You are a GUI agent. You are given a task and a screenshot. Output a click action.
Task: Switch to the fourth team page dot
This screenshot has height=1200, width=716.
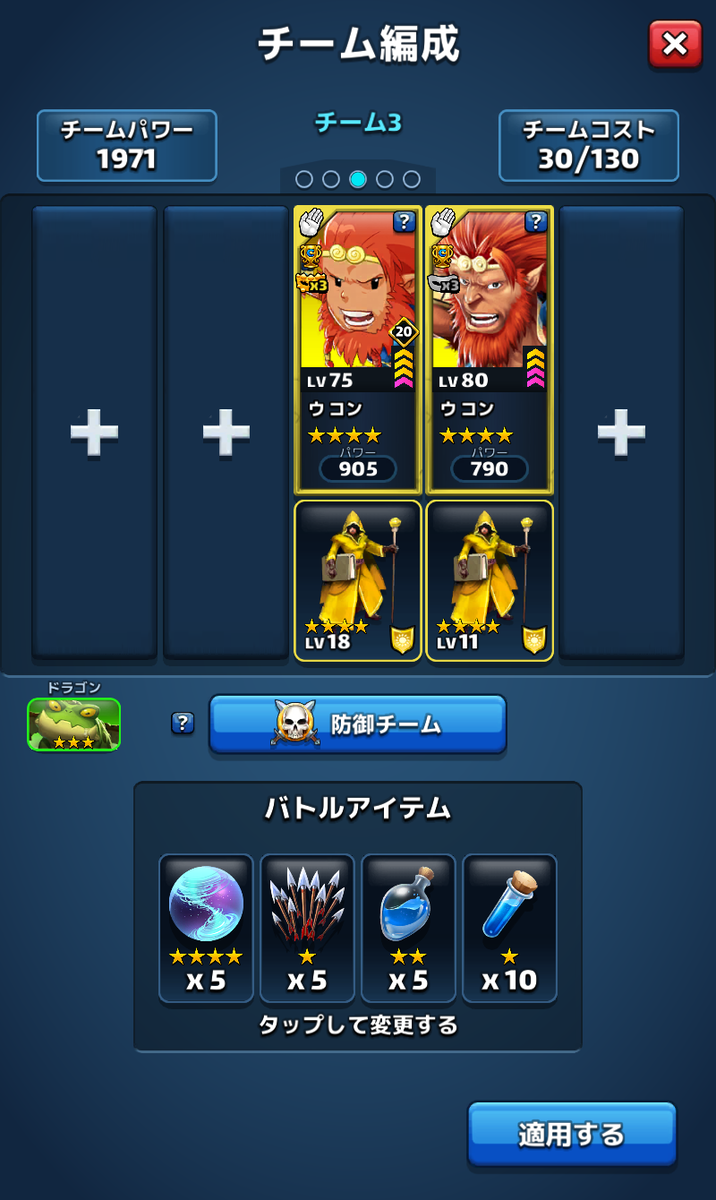[x=385, y=179]
